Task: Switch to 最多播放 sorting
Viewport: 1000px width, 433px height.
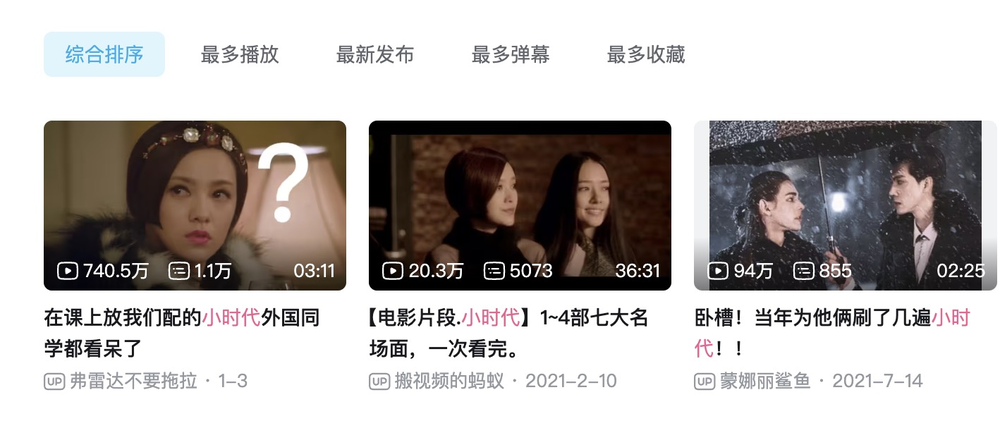Action: 240,54
